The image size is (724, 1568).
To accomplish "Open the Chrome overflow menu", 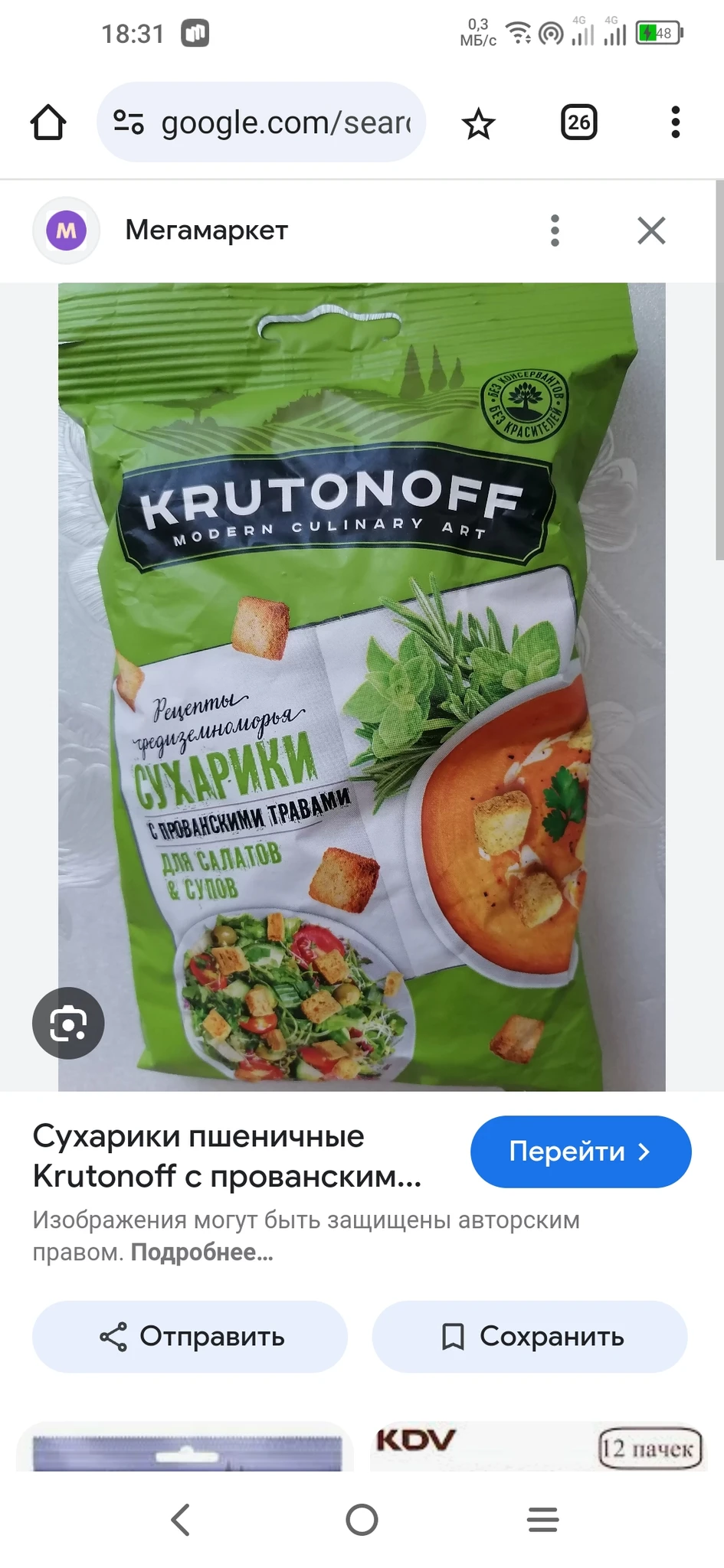I will click(675, 122).
